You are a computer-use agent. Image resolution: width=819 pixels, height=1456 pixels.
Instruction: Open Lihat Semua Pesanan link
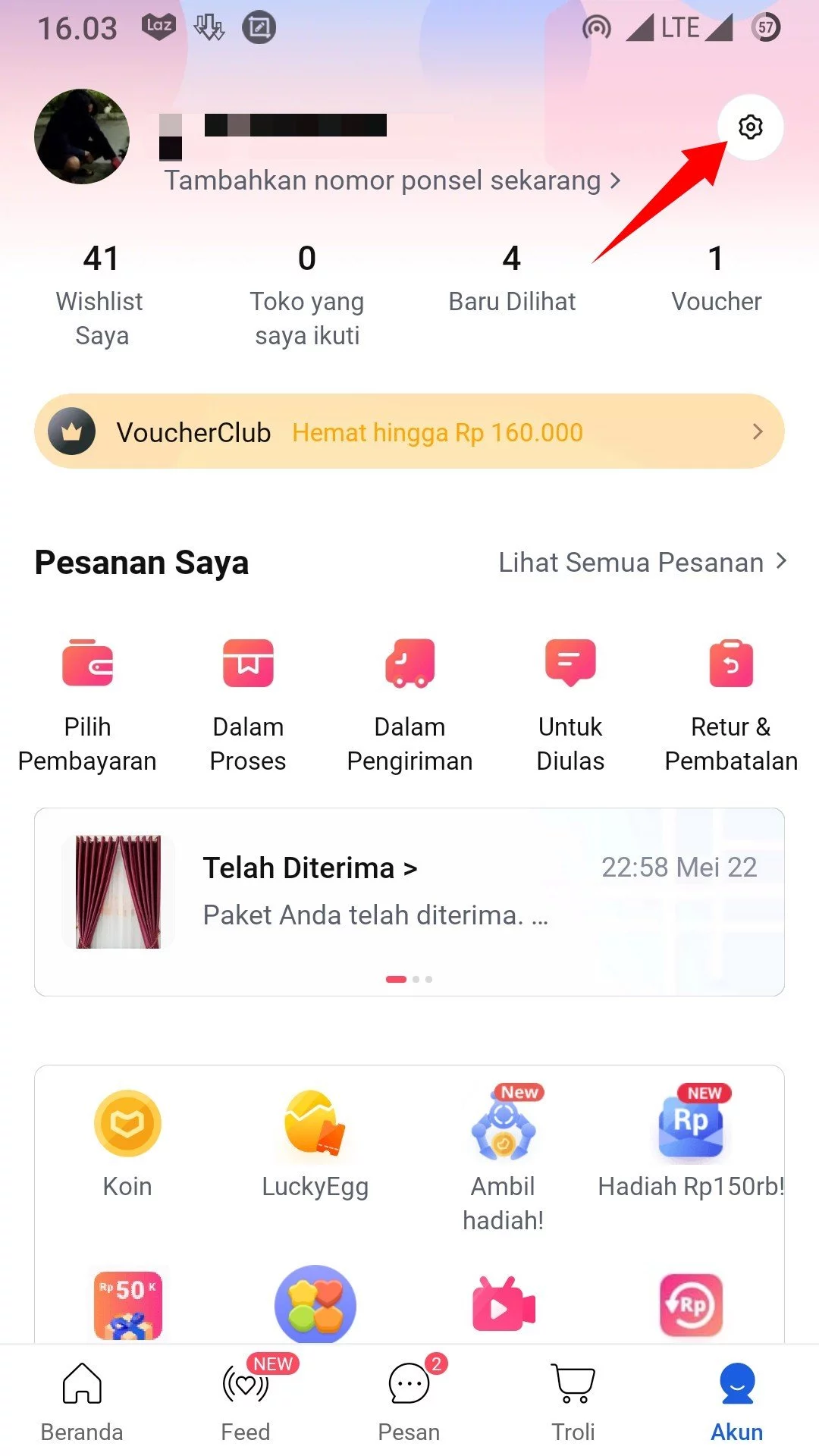(642, 562)
